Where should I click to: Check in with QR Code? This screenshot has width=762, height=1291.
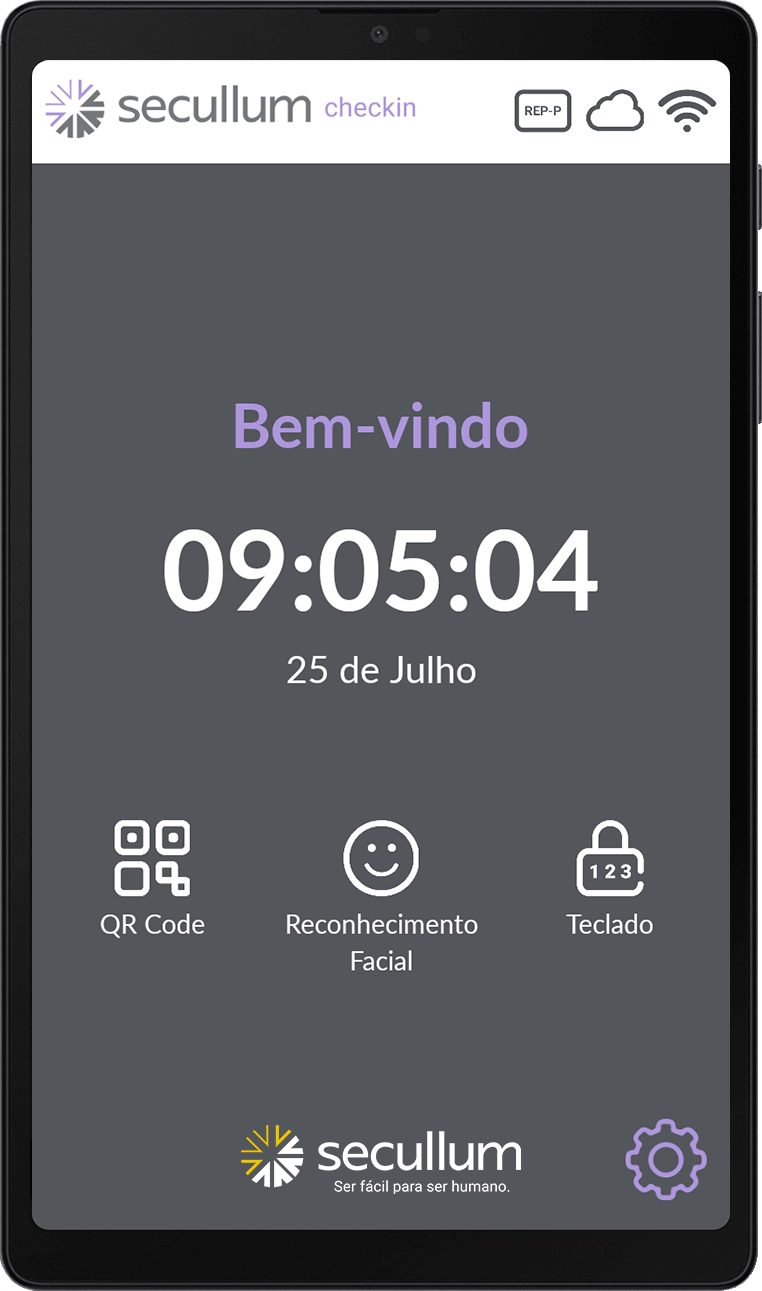point(152,877)
